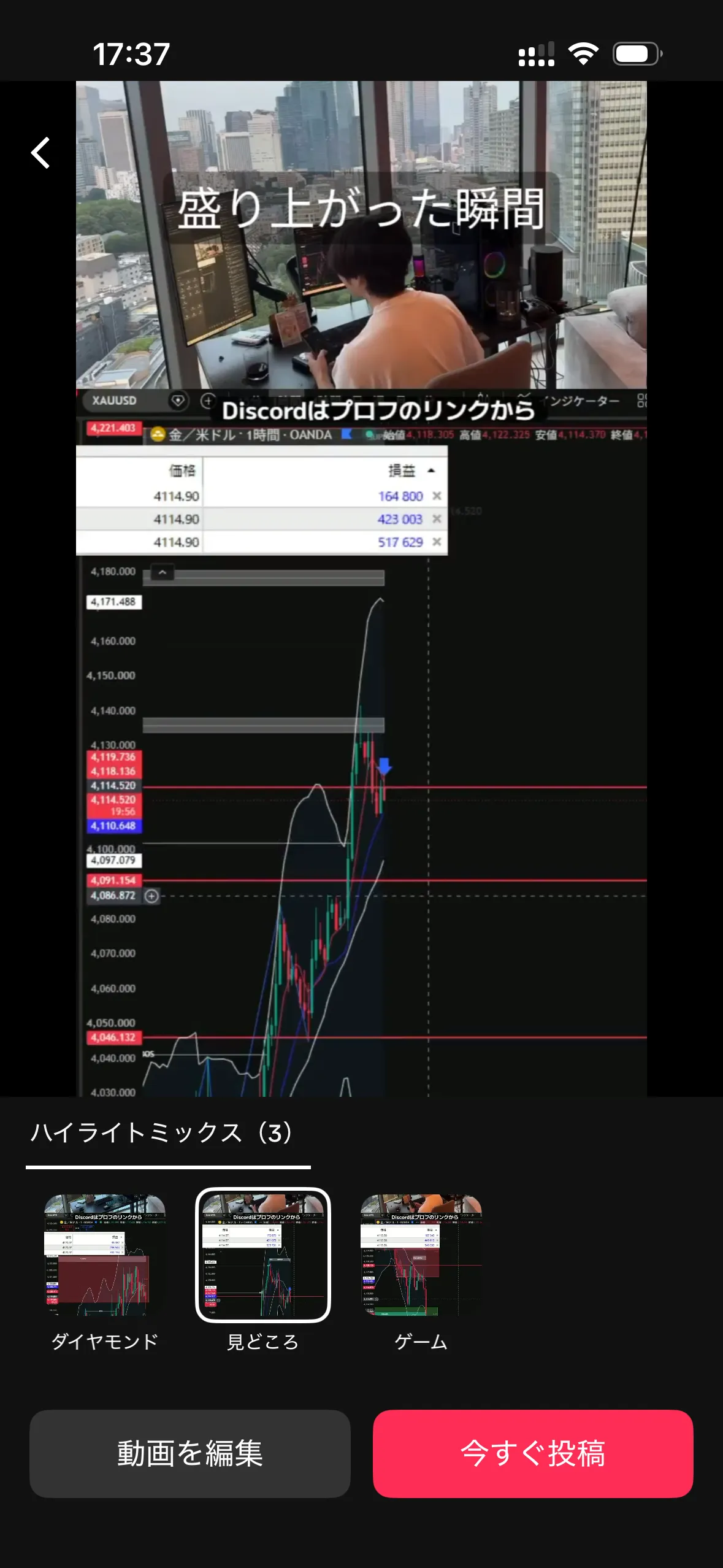
Task: Select the ダイヤモンド highlight thumbnail
Action: tap(105, 1255)
